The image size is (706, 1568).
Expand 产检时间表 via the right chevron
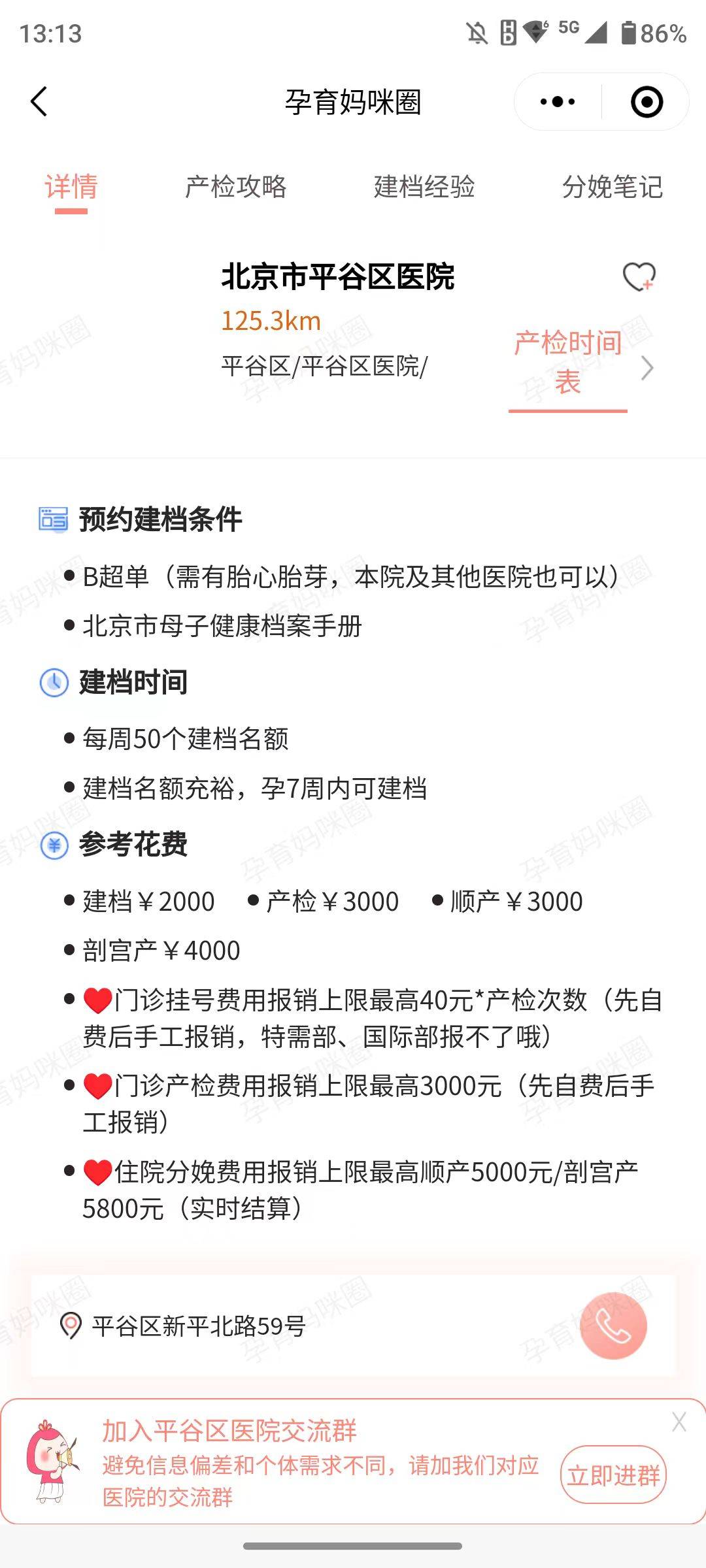(647, 368)
